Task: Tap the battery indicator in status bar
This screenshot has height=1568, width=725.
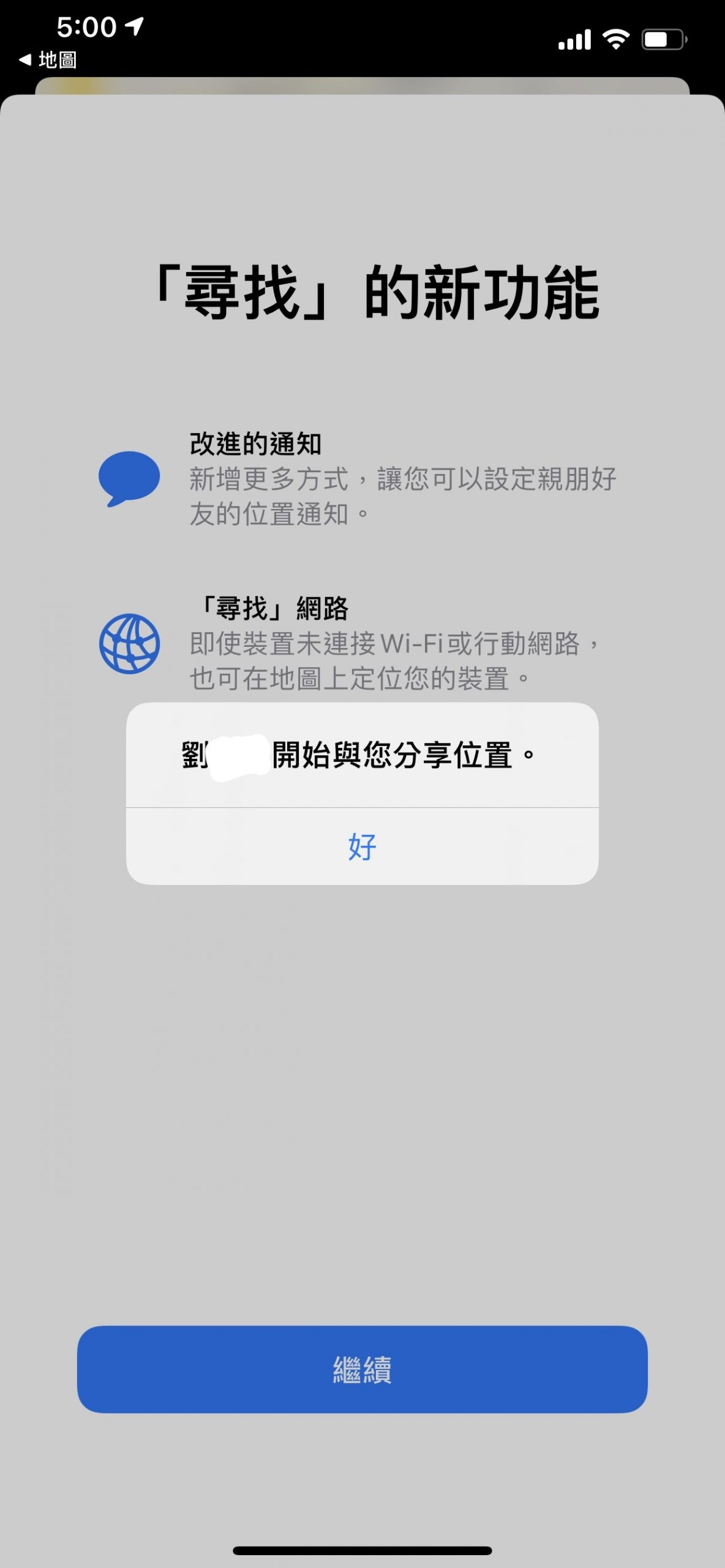Action: coord(663,39)
